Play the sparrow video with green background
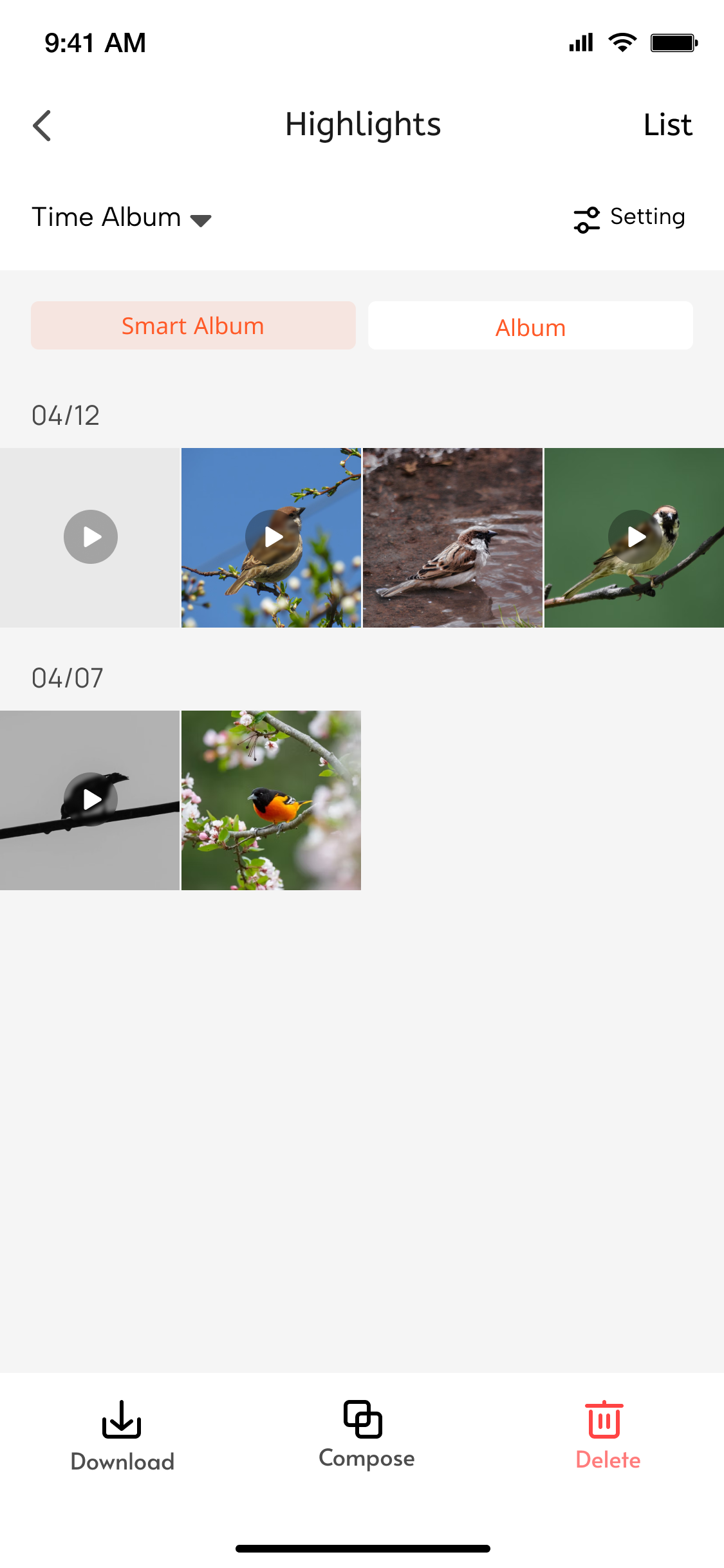The width and height of the screenshot is (724, 1568). [635, 537]
